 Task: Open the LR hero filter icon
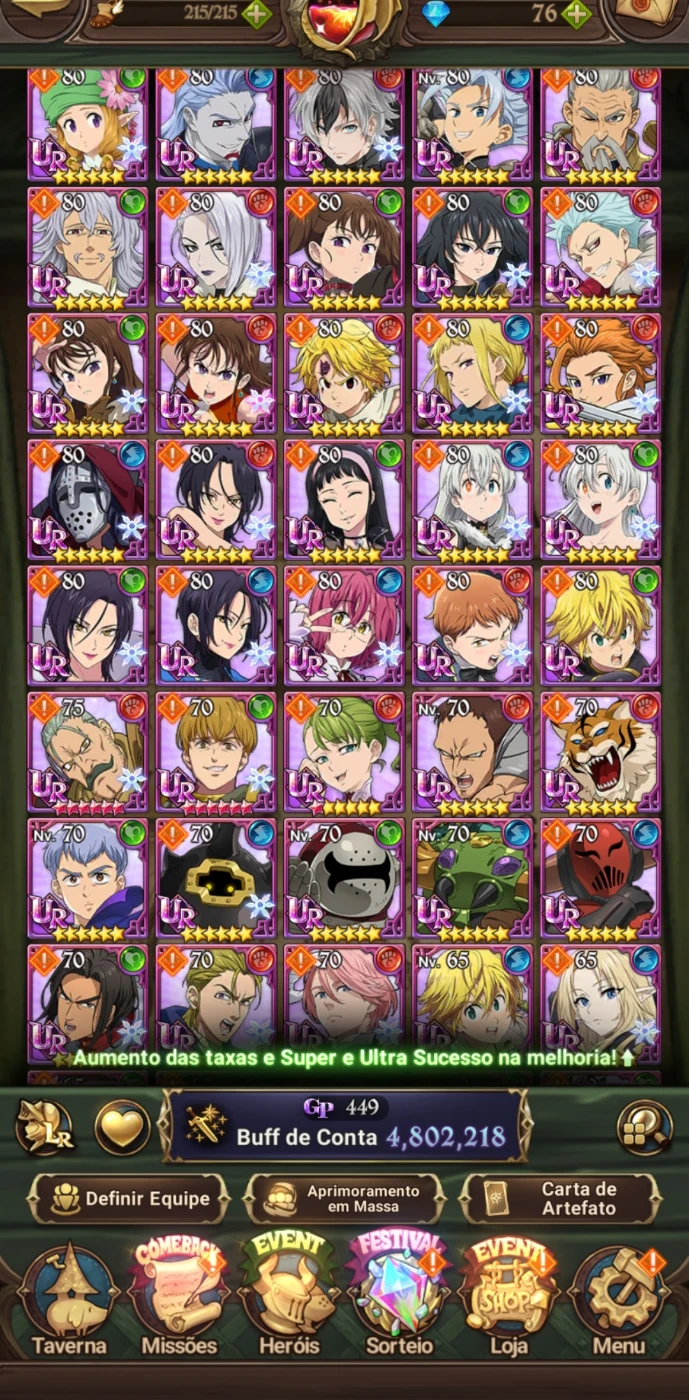point(45,1127)
